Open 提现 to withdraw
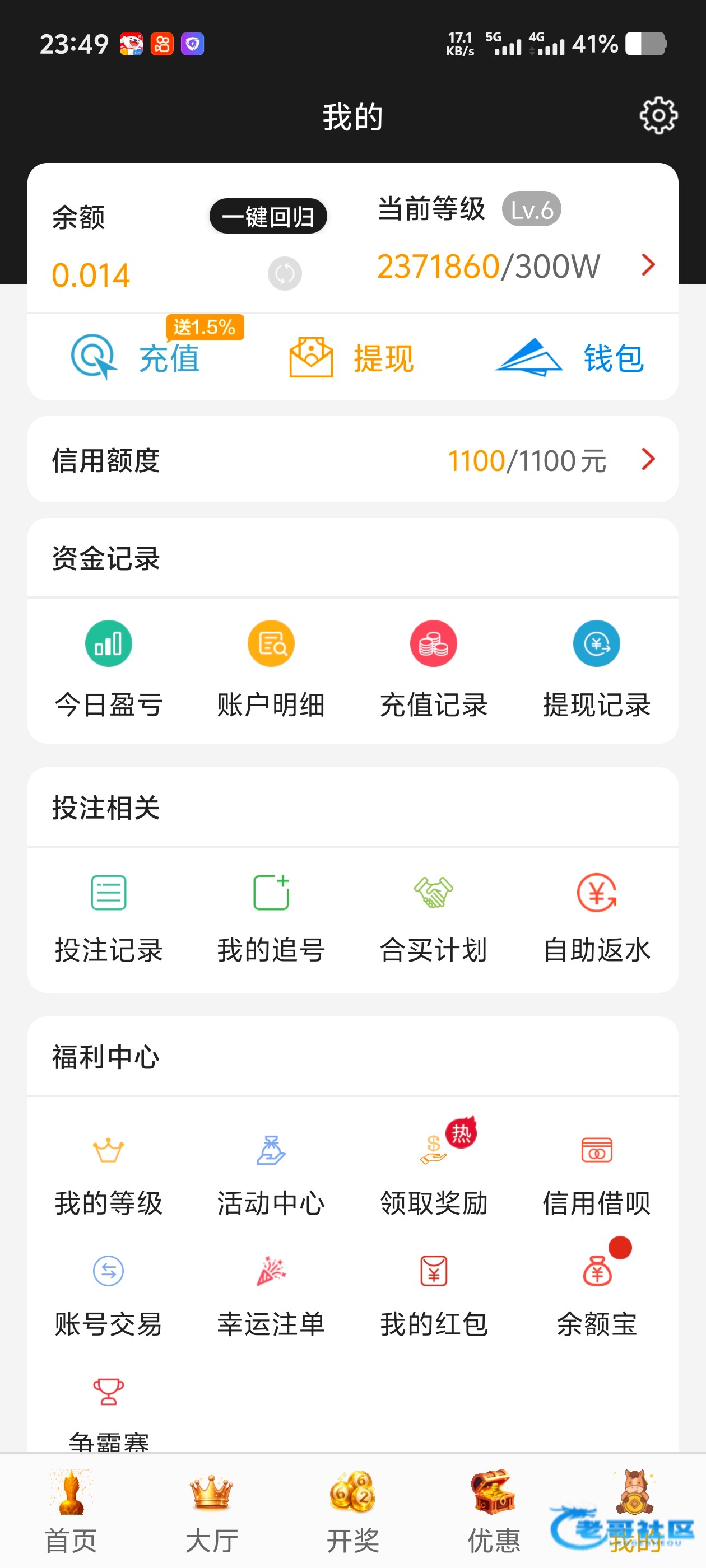 351,357
